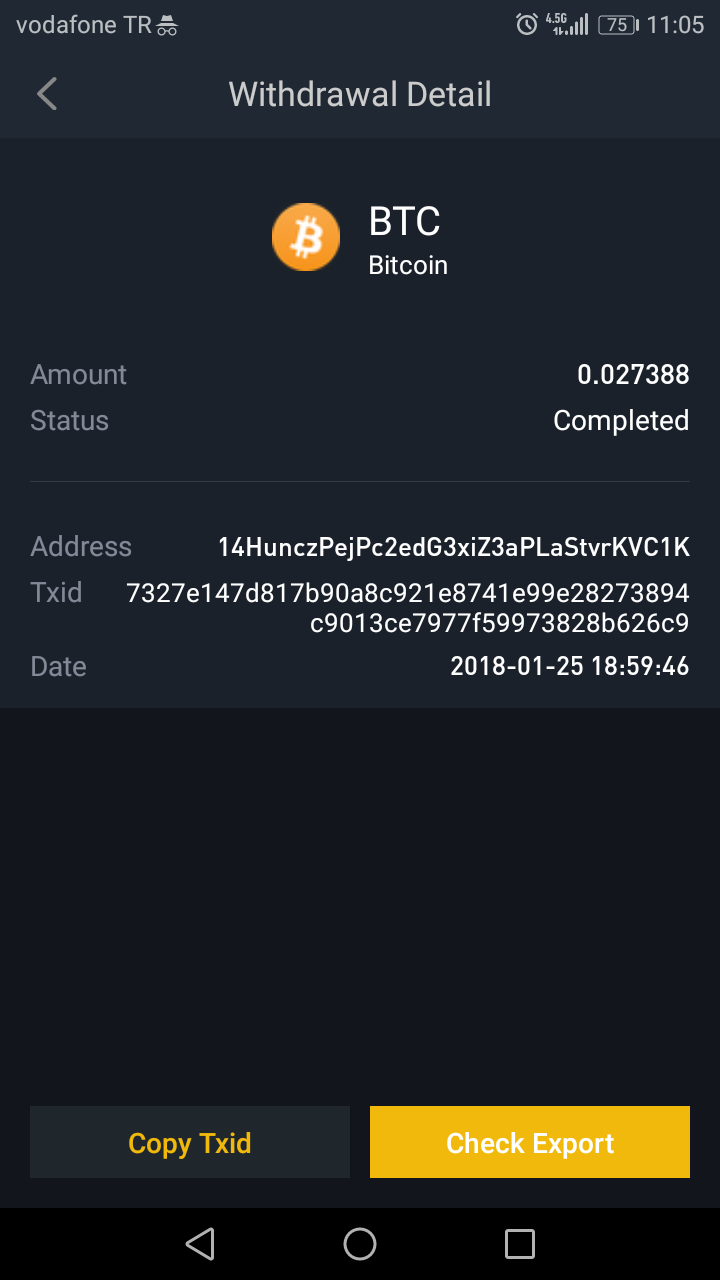Copy the Txid to clipboard
Viewport: 720px width, 1280px height.
(190, 1142)
